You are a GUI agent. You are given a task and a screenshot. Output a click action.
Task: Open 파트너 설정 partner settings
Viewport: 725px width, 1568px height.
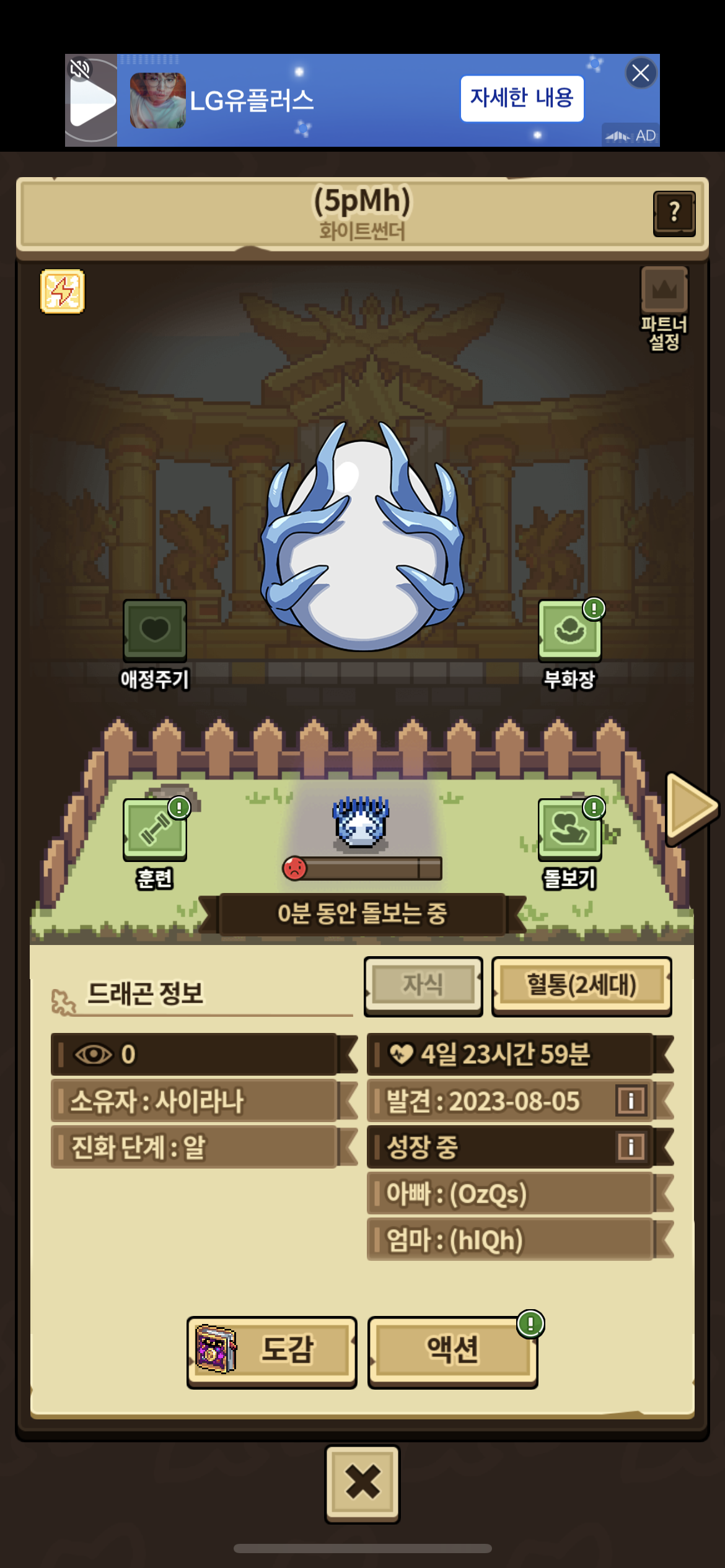[664, 307]
